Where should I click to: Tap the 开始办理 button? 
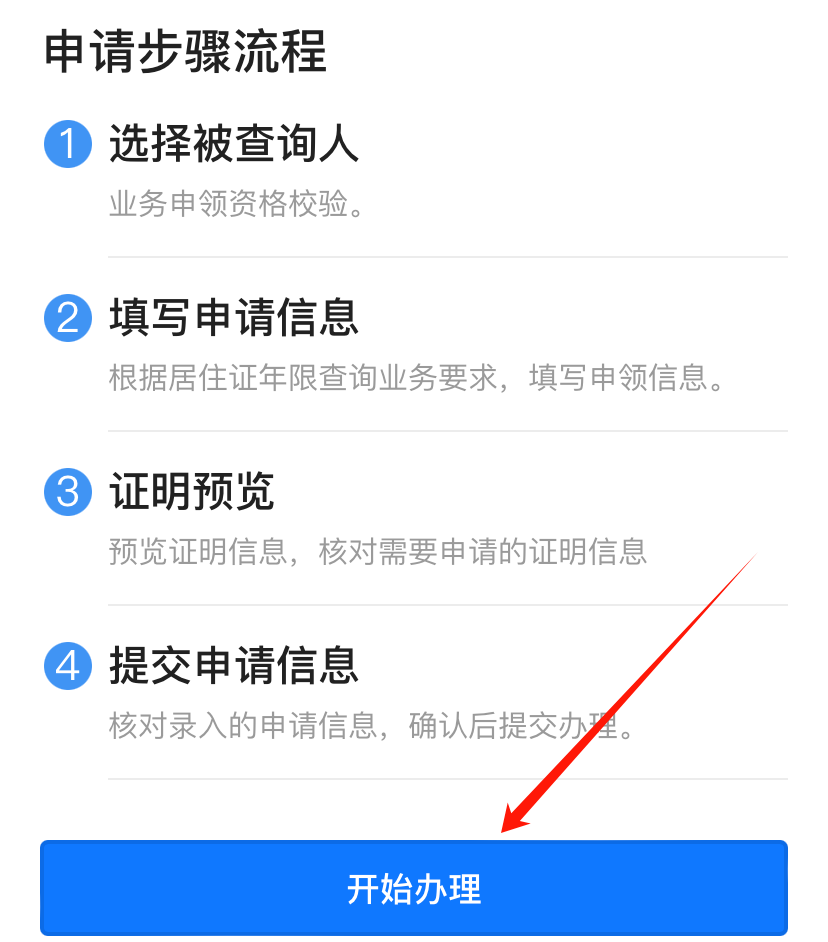(414, 888)
